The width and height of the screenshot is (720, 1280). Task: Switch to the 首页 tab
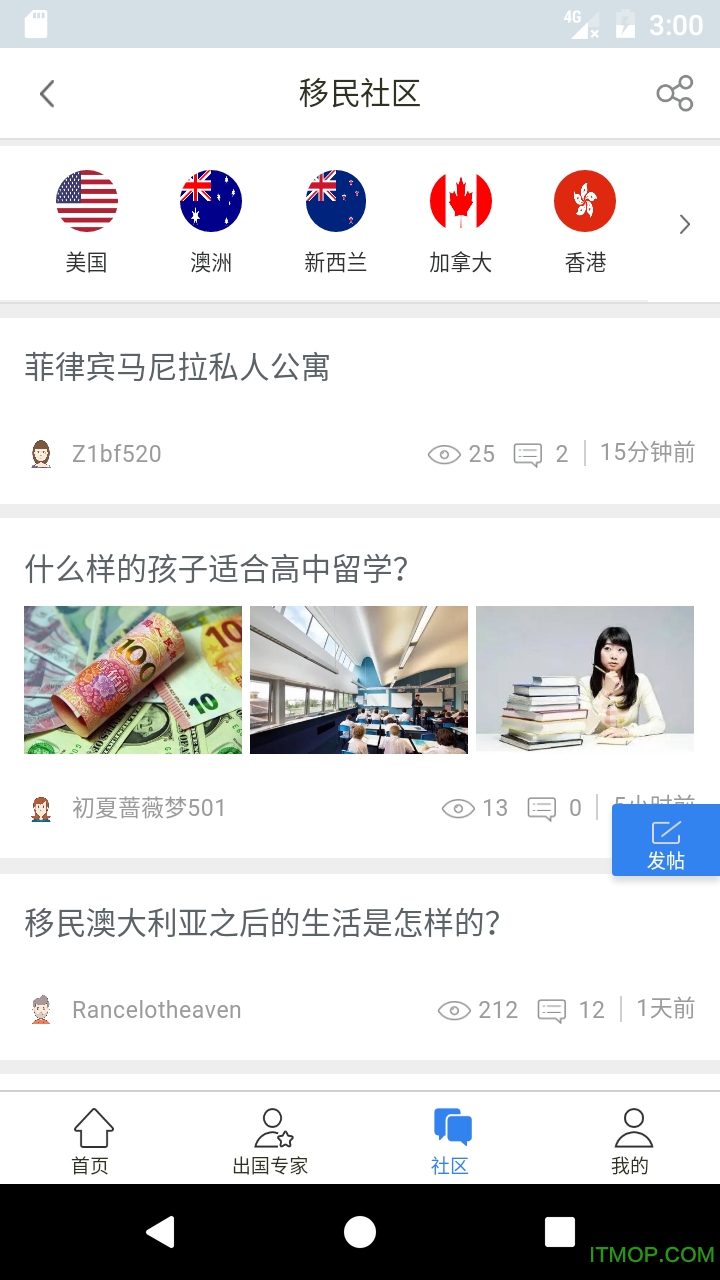coord(91,1140)
